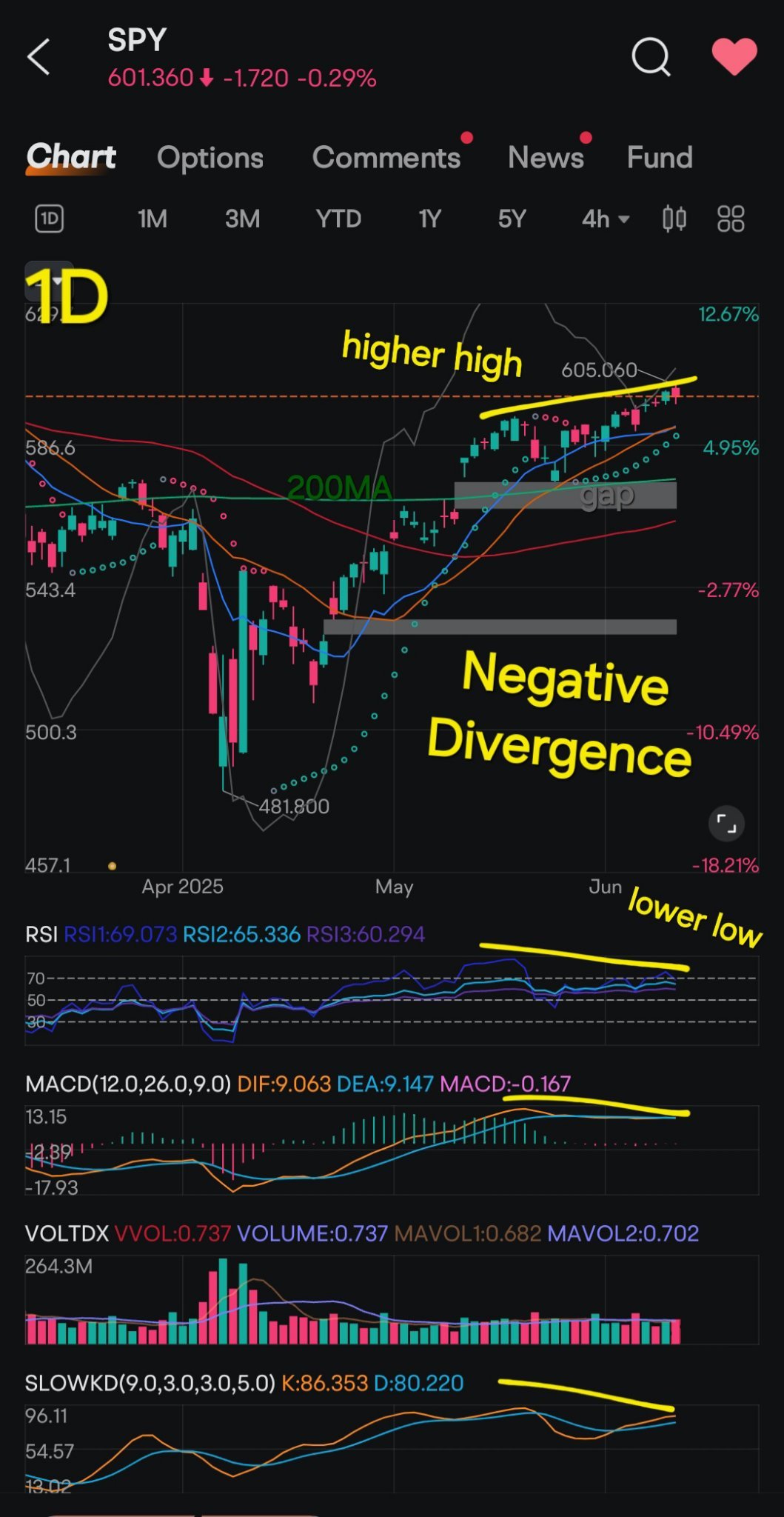
Task: Select the 1D timeframe button
Action: pos(50,219)
